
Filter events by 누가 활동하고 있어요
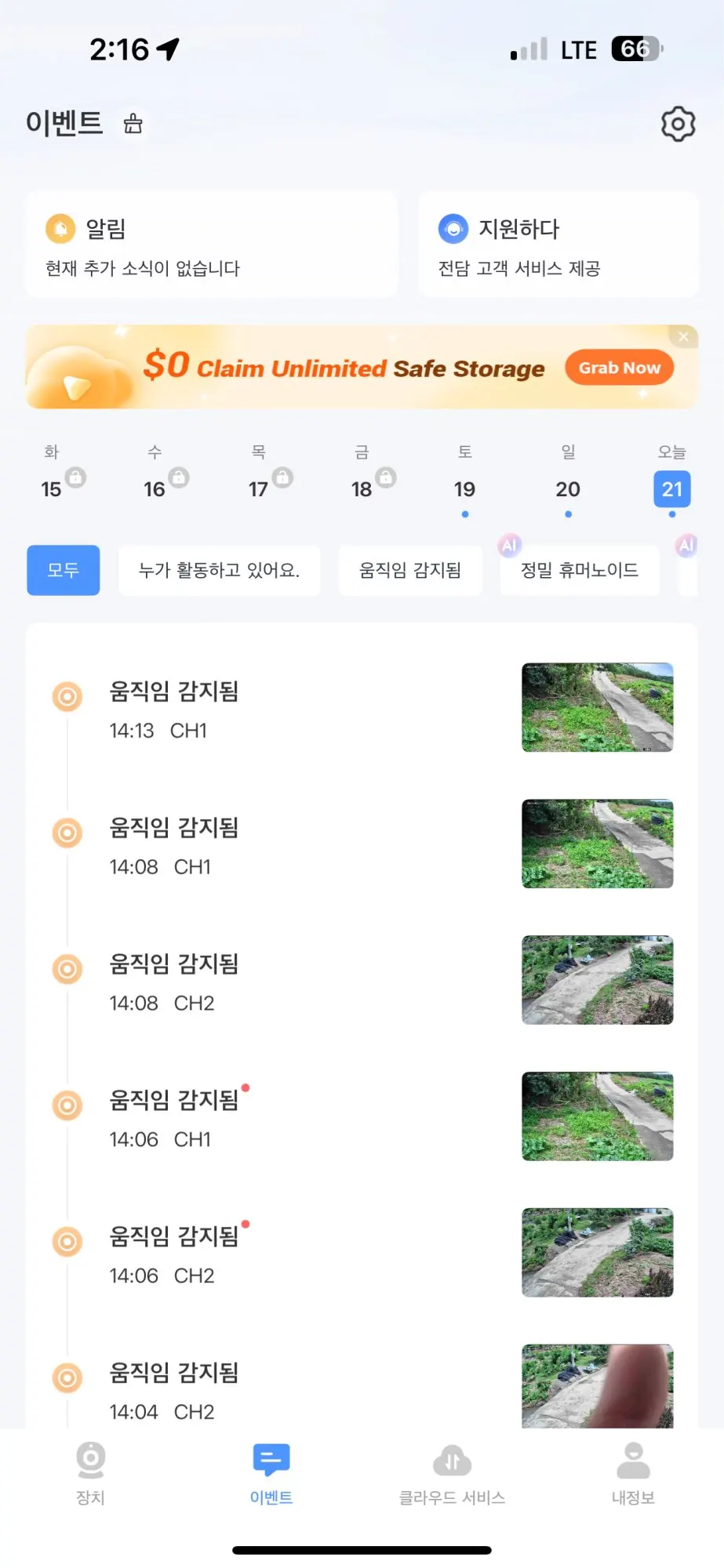(x=219, y=570)
